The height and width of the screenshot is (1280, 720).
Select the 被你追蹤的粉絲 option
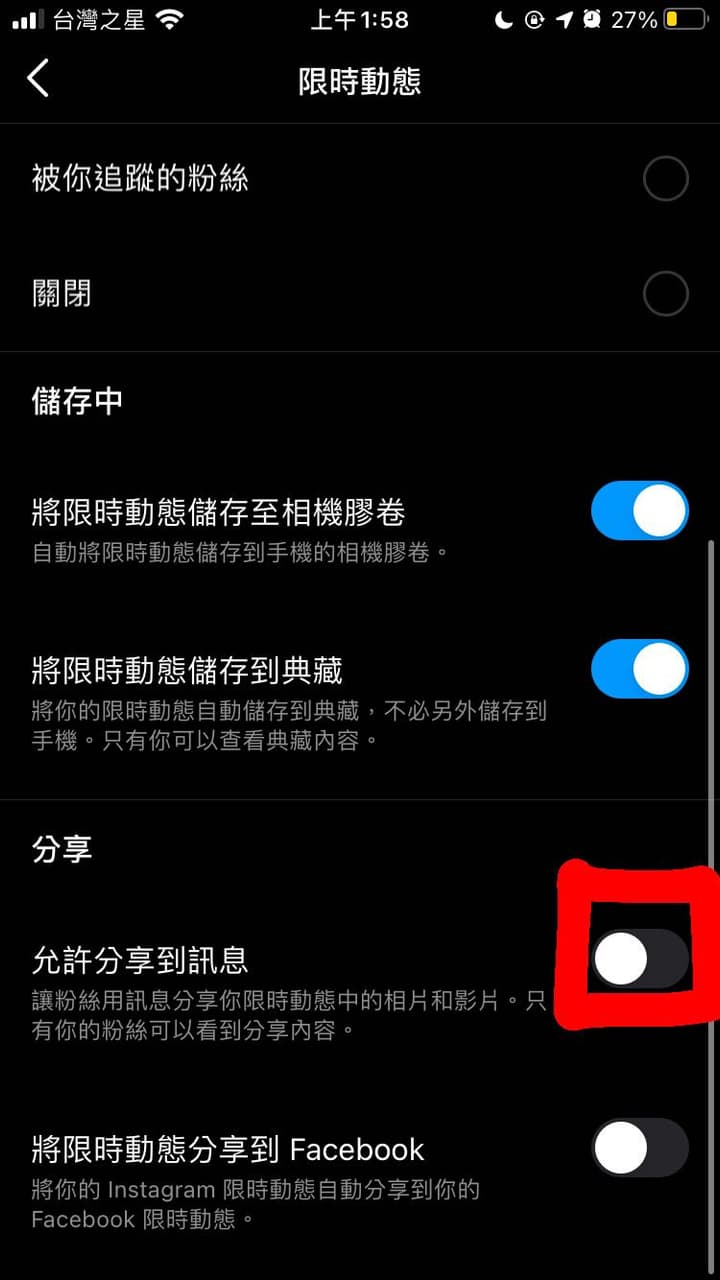point(665,178)
